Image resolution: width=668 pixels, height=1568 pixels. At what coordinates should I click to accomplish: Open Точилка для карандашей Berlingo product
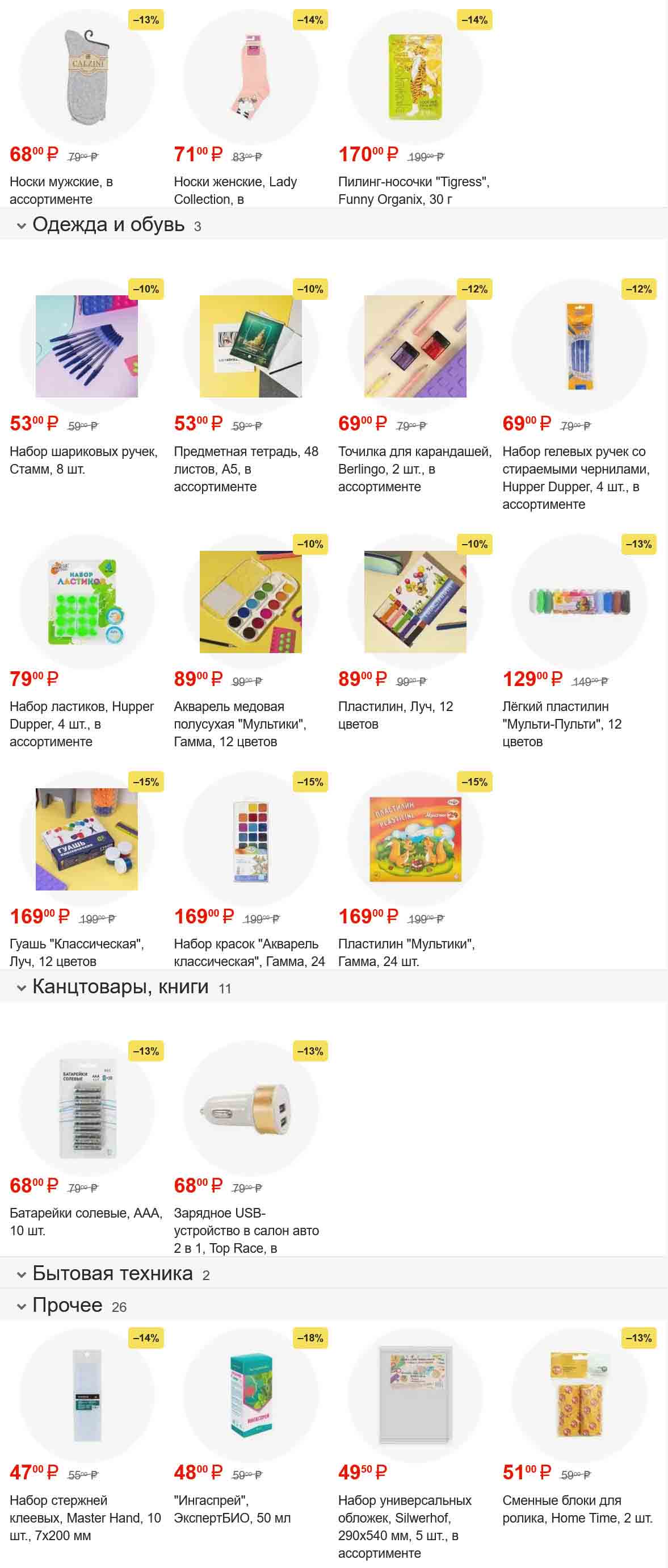(x=415, y=347)
